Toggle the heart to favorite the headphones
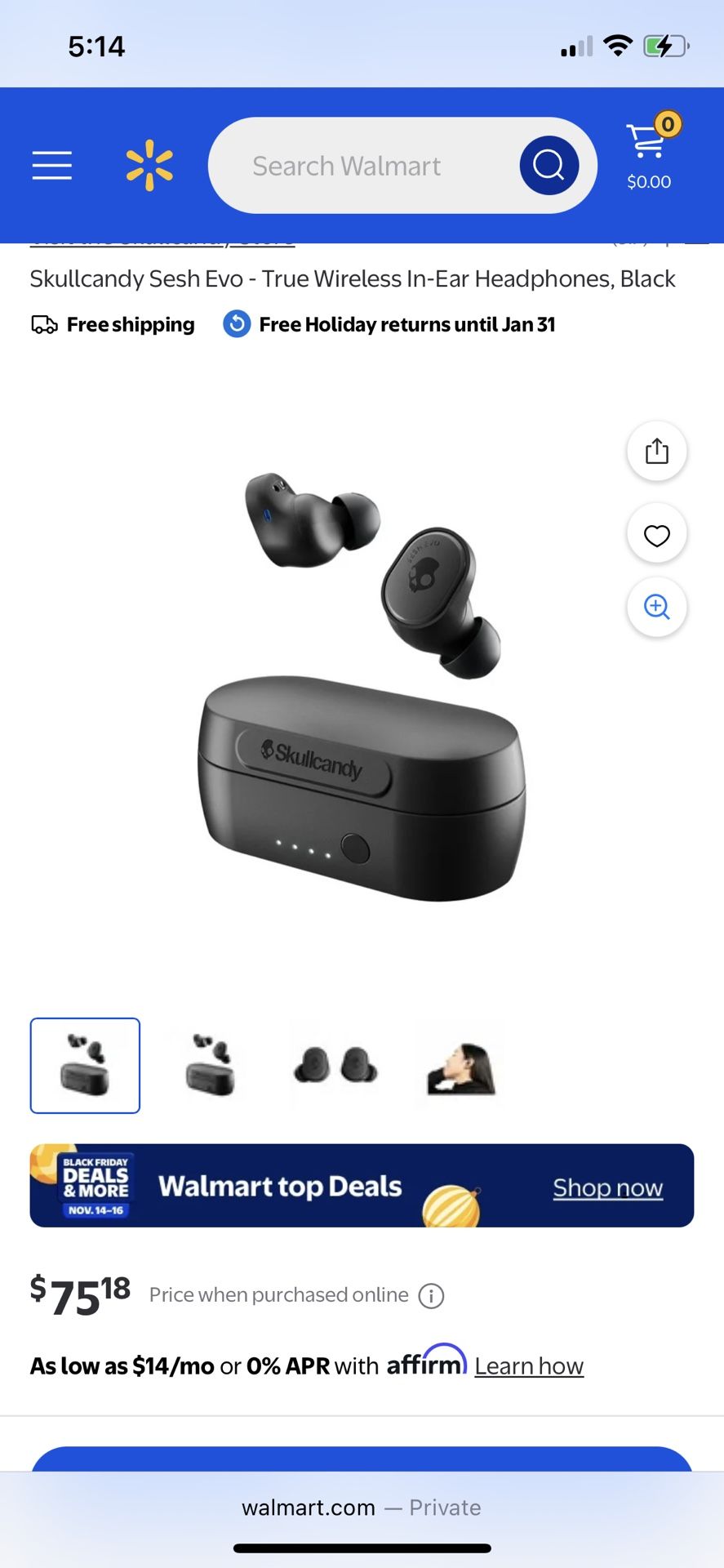 tap(656, 534)
